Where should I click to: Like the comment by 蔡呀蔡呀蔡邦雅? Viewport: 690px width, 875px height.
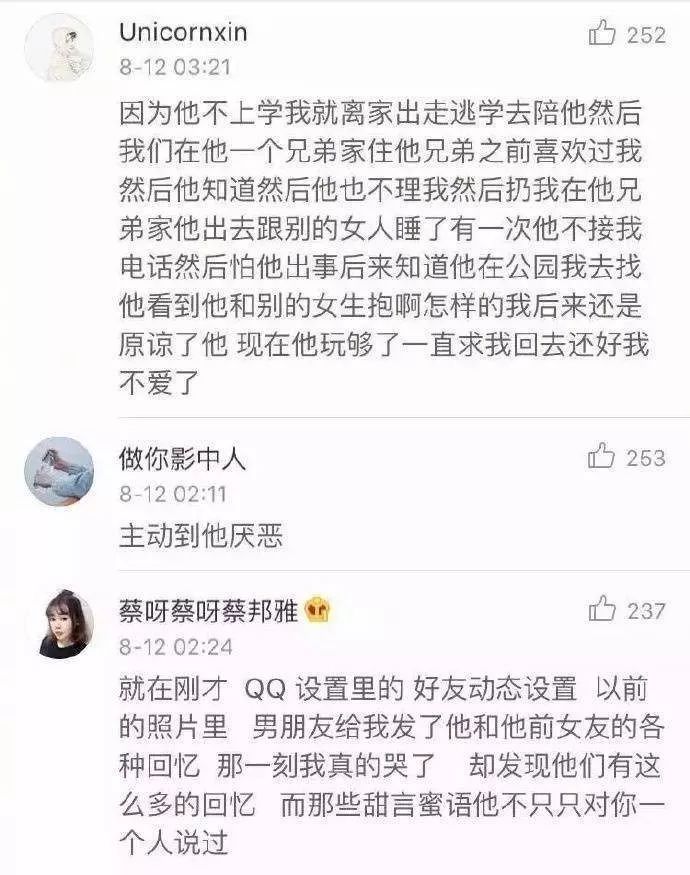(602, 608)
